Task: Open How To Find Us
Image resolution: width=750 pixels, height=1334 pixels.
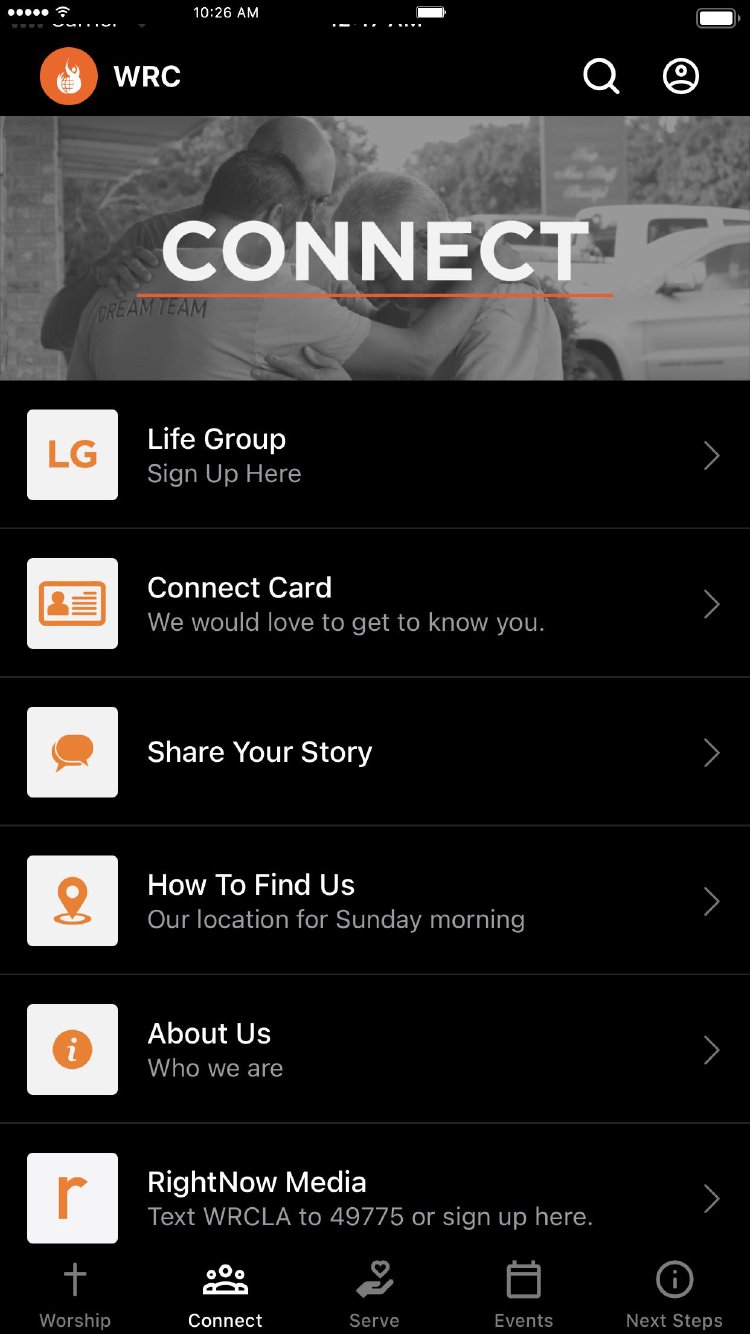Action: 375,901
